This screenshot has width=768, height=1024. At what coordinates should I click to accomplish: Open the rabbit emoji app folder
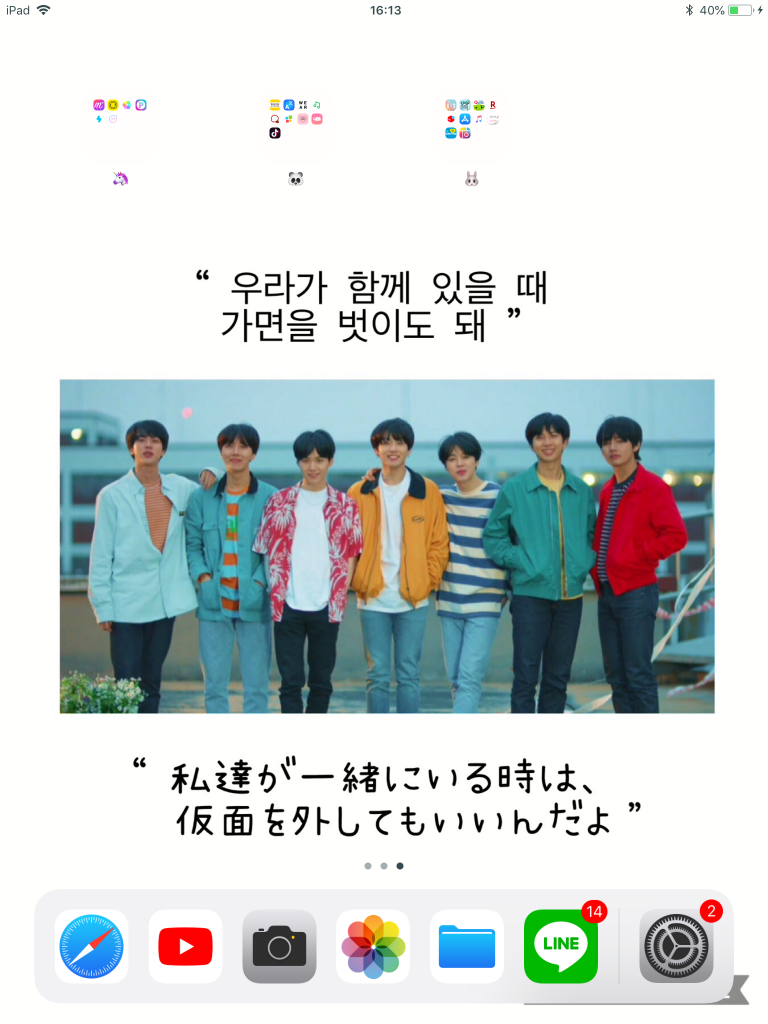(472, 124)
